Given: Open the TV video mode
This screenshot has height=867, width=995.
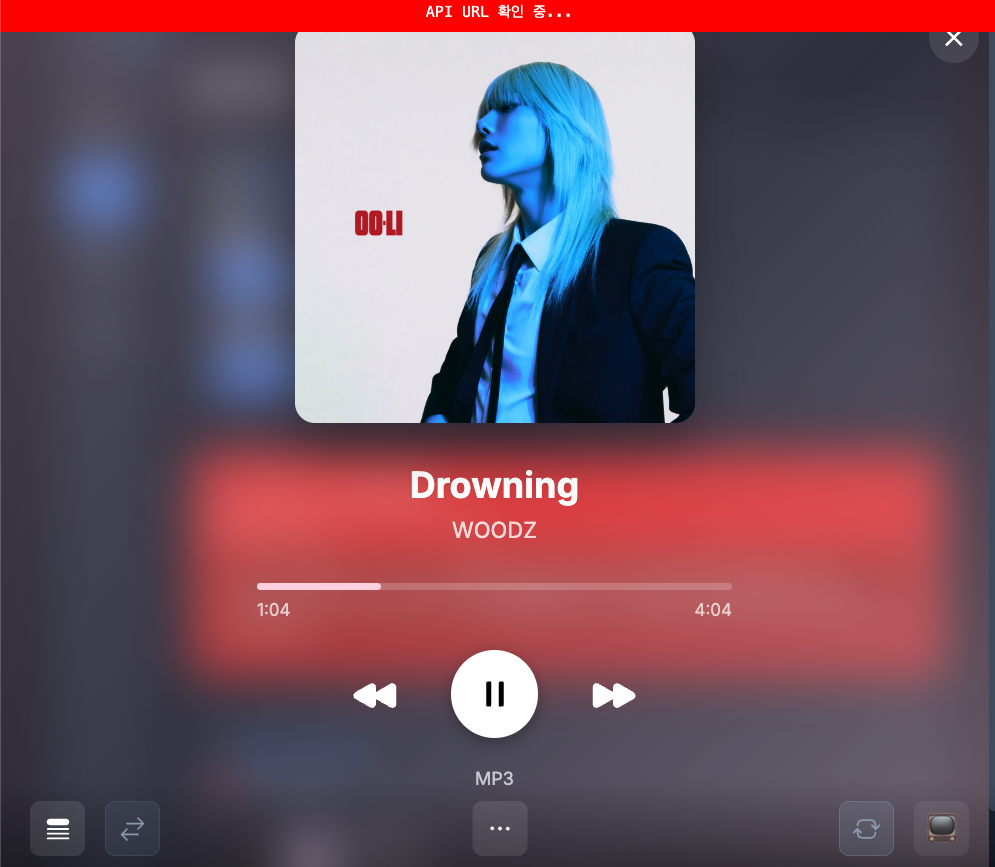Looking at the screenshot, I should [x=941, y=829].
